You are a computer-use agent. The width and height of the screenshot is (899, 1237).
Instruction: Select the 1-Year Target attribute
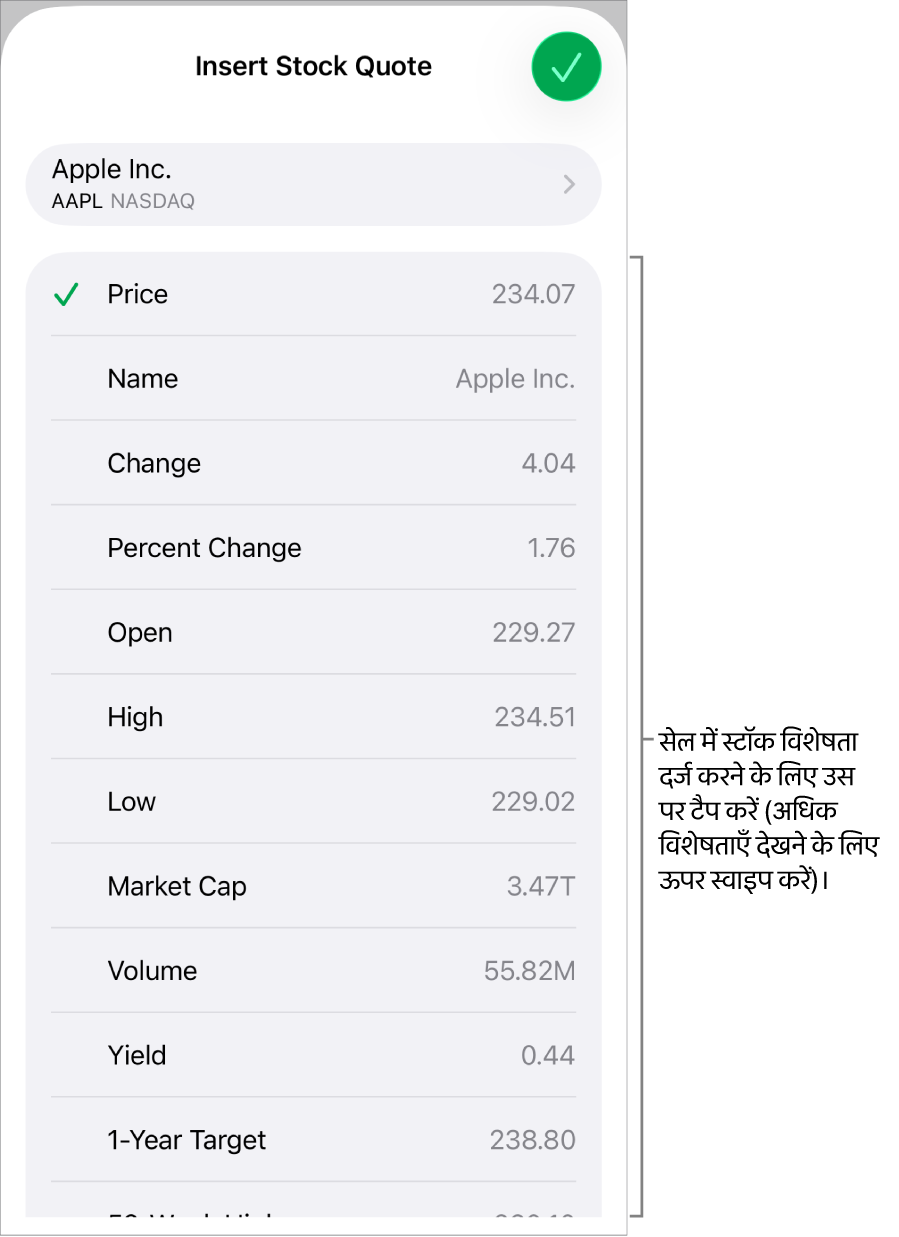click(313, 1140)
